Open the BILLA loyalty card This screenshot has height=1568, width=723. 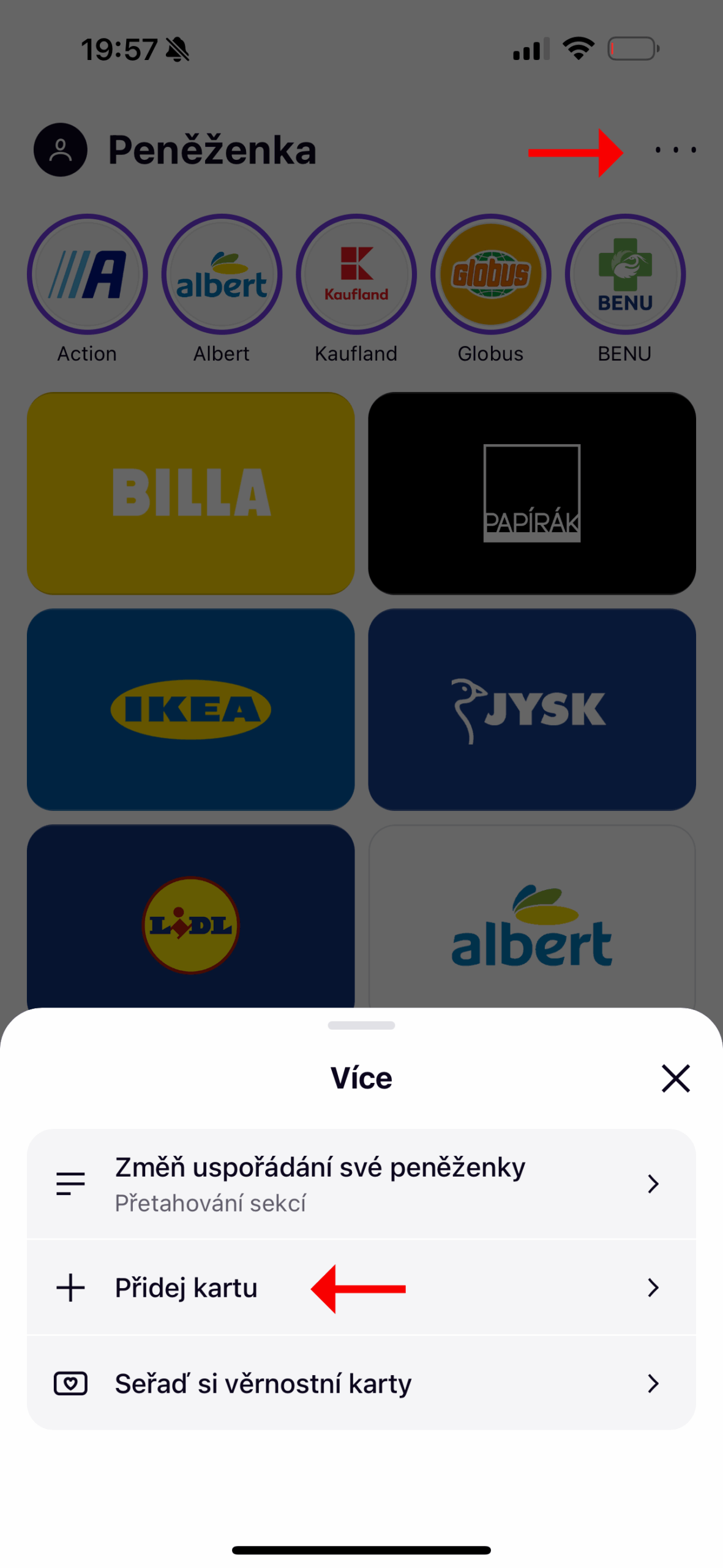tap(191, 492)
